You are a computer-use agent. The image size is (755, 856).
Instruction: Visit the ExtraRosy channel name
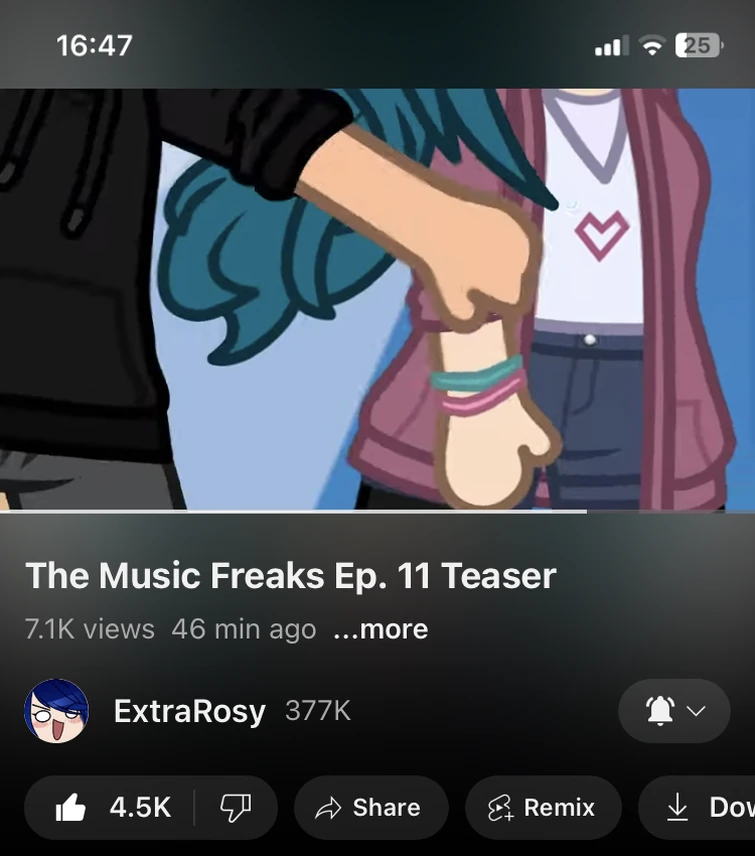tap(189, 711)
